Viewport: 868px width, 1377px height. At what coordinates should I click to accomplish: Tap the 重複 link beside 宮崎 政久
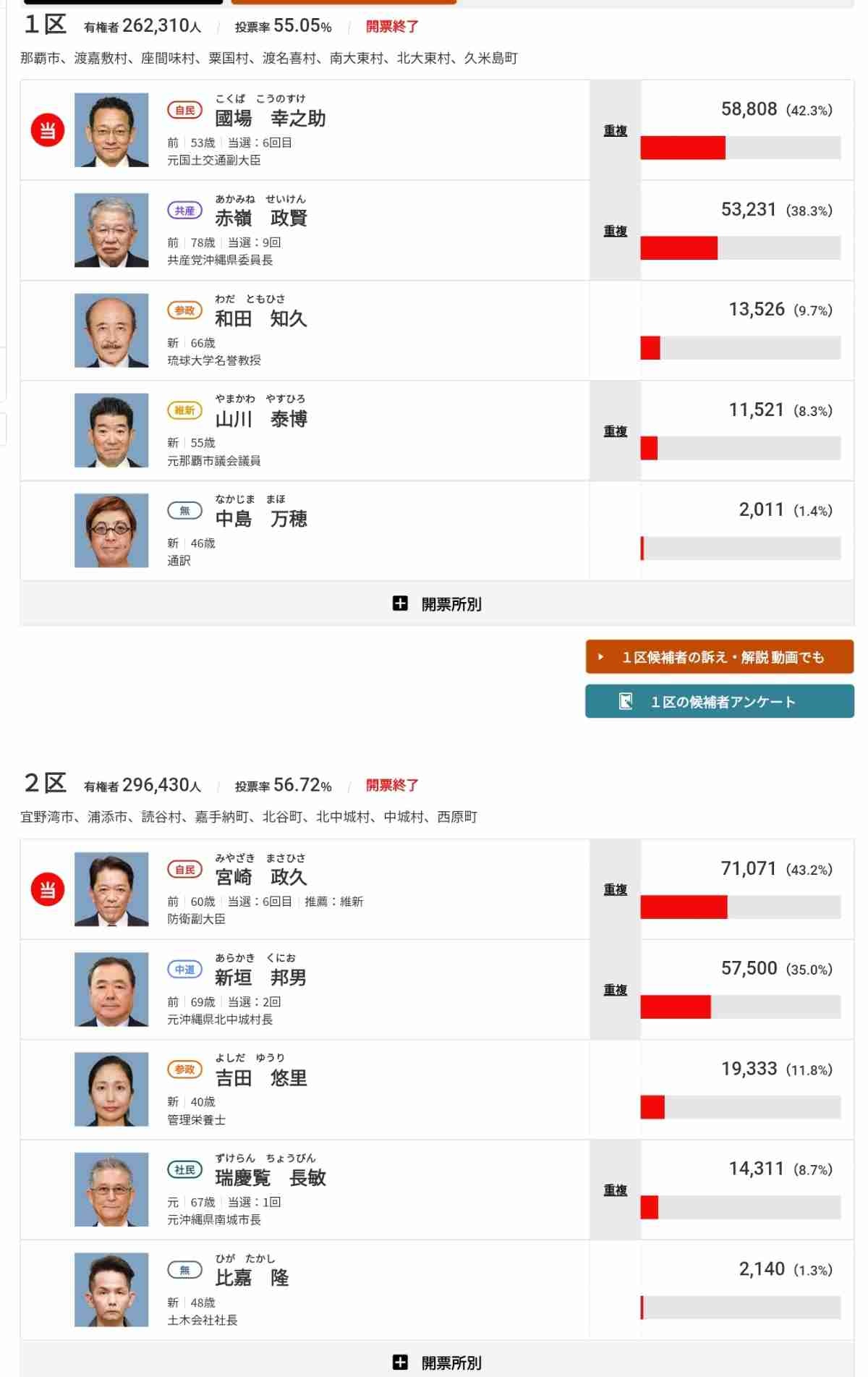(616, 889)
